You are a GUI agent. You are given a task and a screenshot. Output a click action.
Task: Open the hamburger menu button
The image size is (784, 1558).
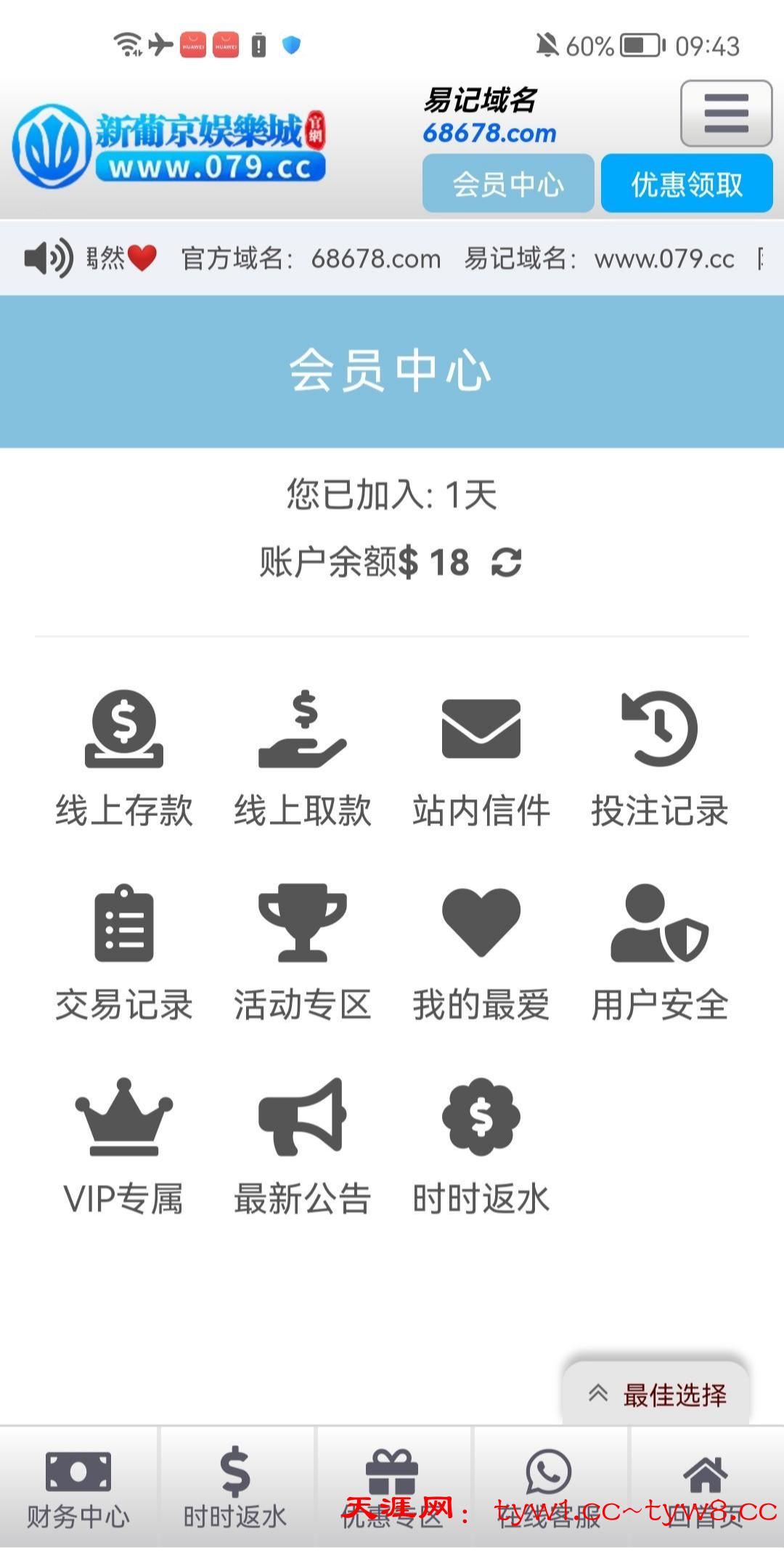click(x=725, y=114)
